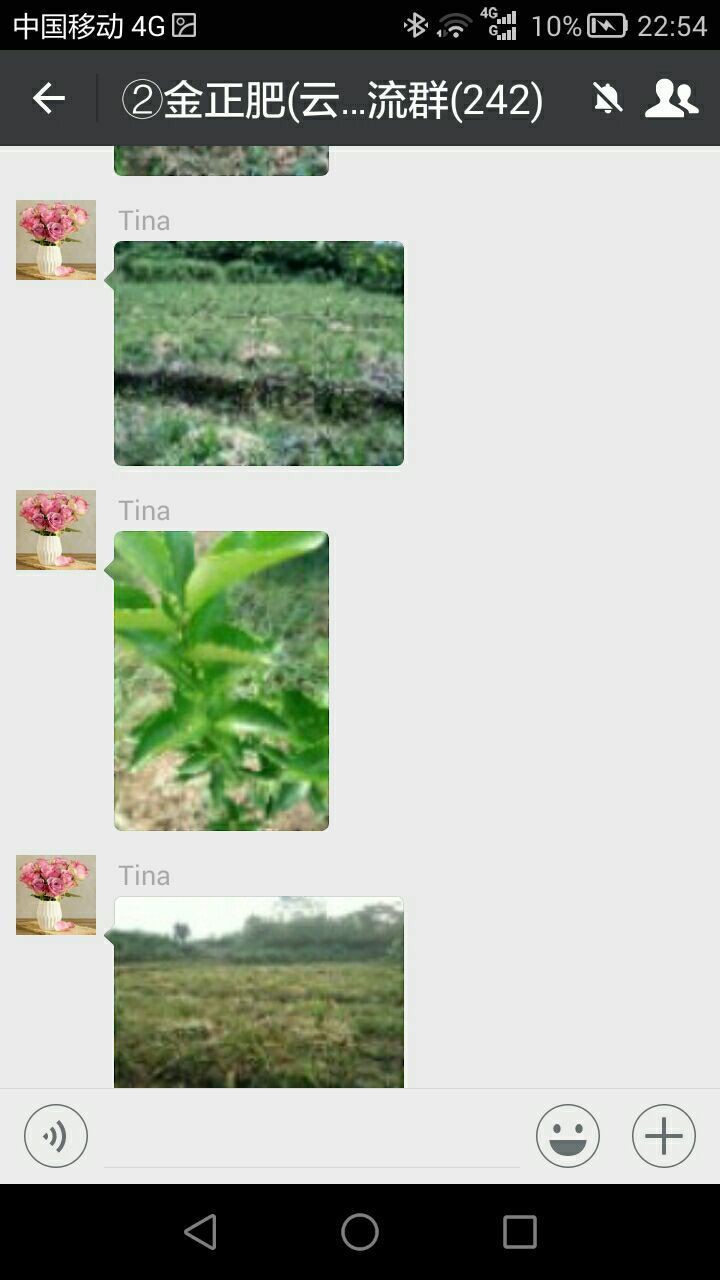Screen dimensions: 720x1280
Task: Open the partially visible photo at top
Action: (x=221, y=160)
